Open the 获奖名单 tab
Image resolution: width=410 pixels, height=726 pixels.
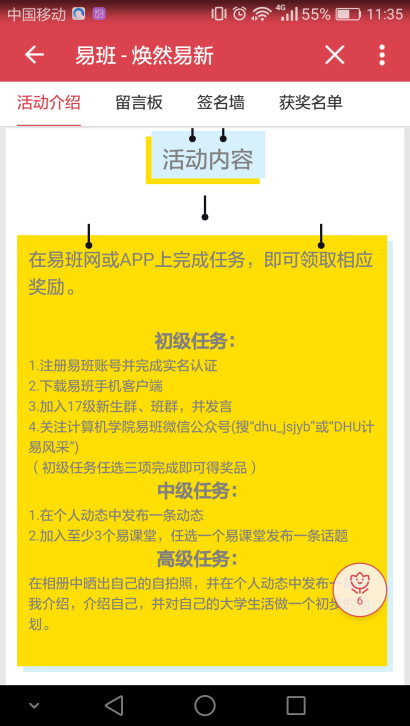pyautogui.click(x=311, y=103)
